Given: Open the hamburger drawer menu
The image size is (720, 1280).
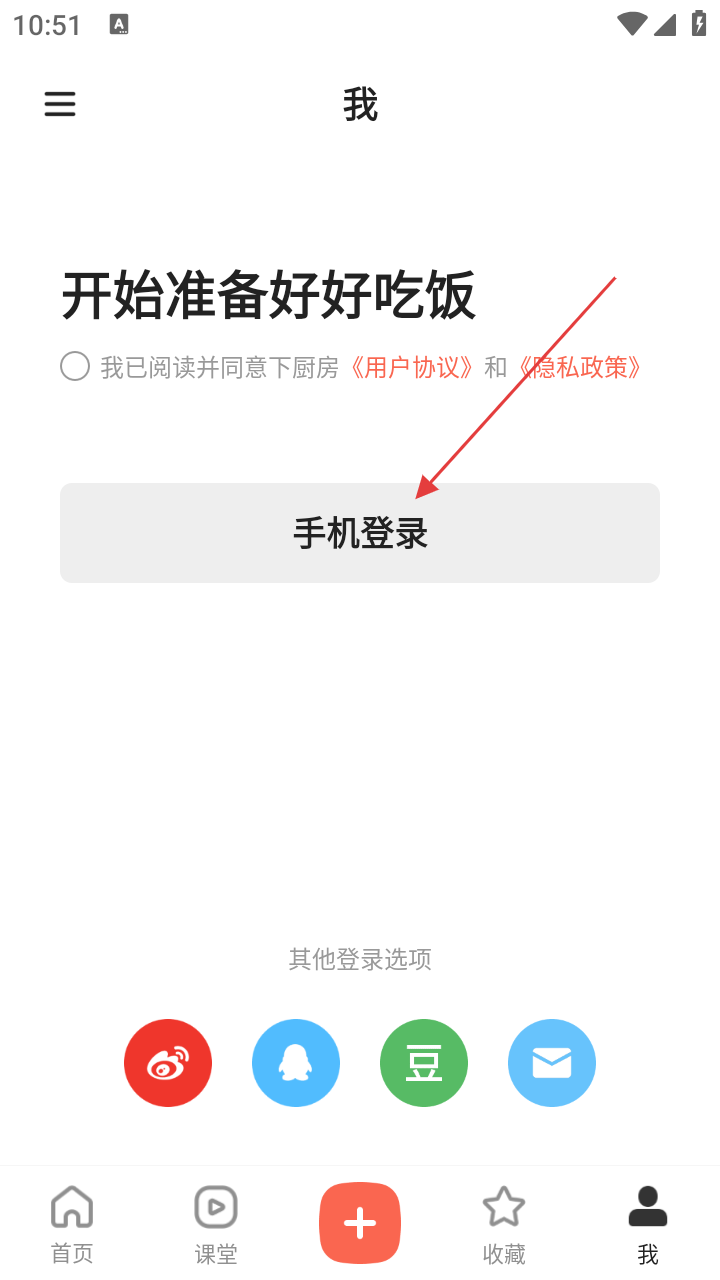Looking at the screenshot, I should pyautogui.click(x=60, y=104).
